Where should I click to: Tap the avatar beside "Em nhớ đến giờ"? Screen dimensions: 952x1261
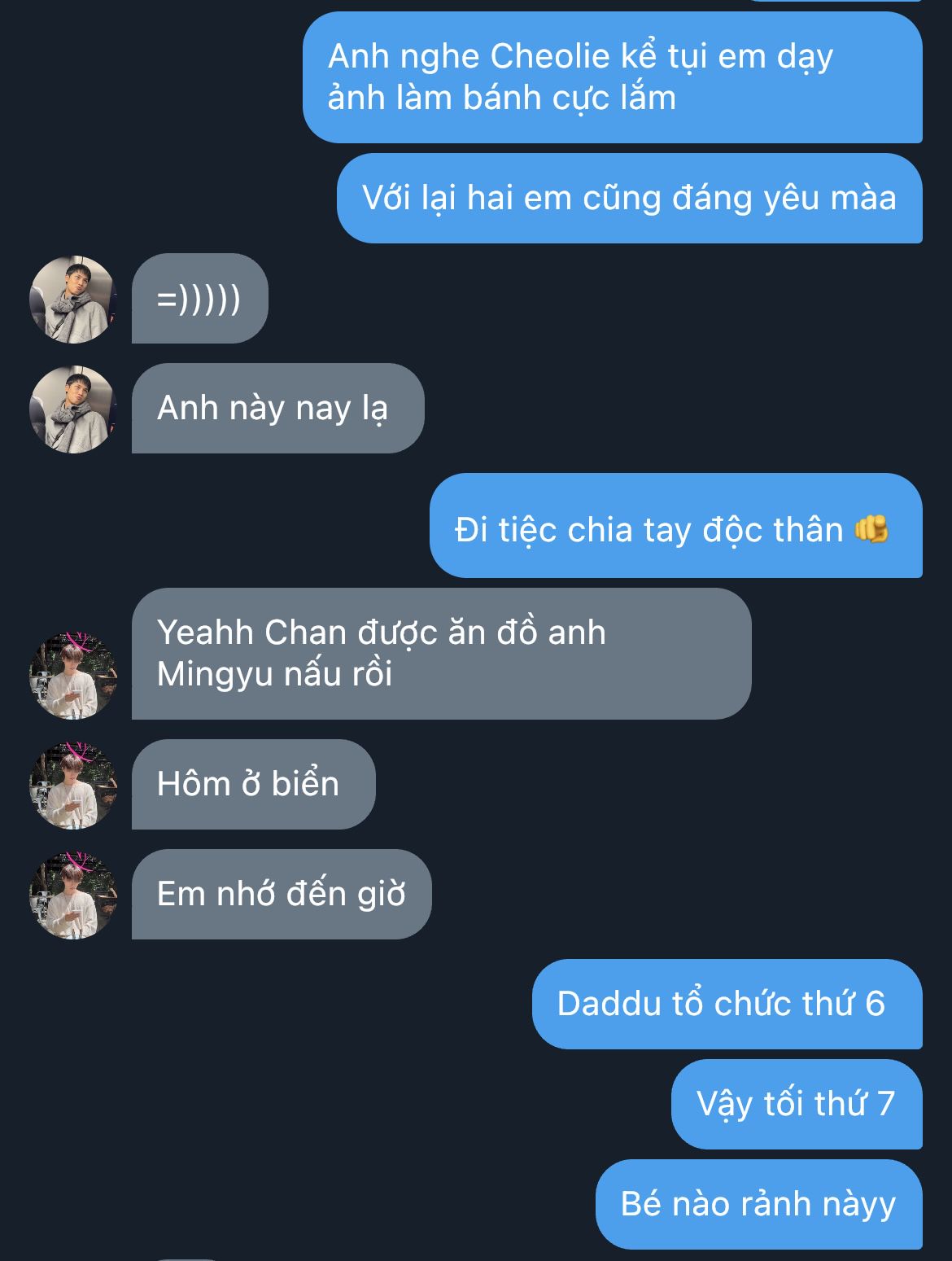click(73, 895)
